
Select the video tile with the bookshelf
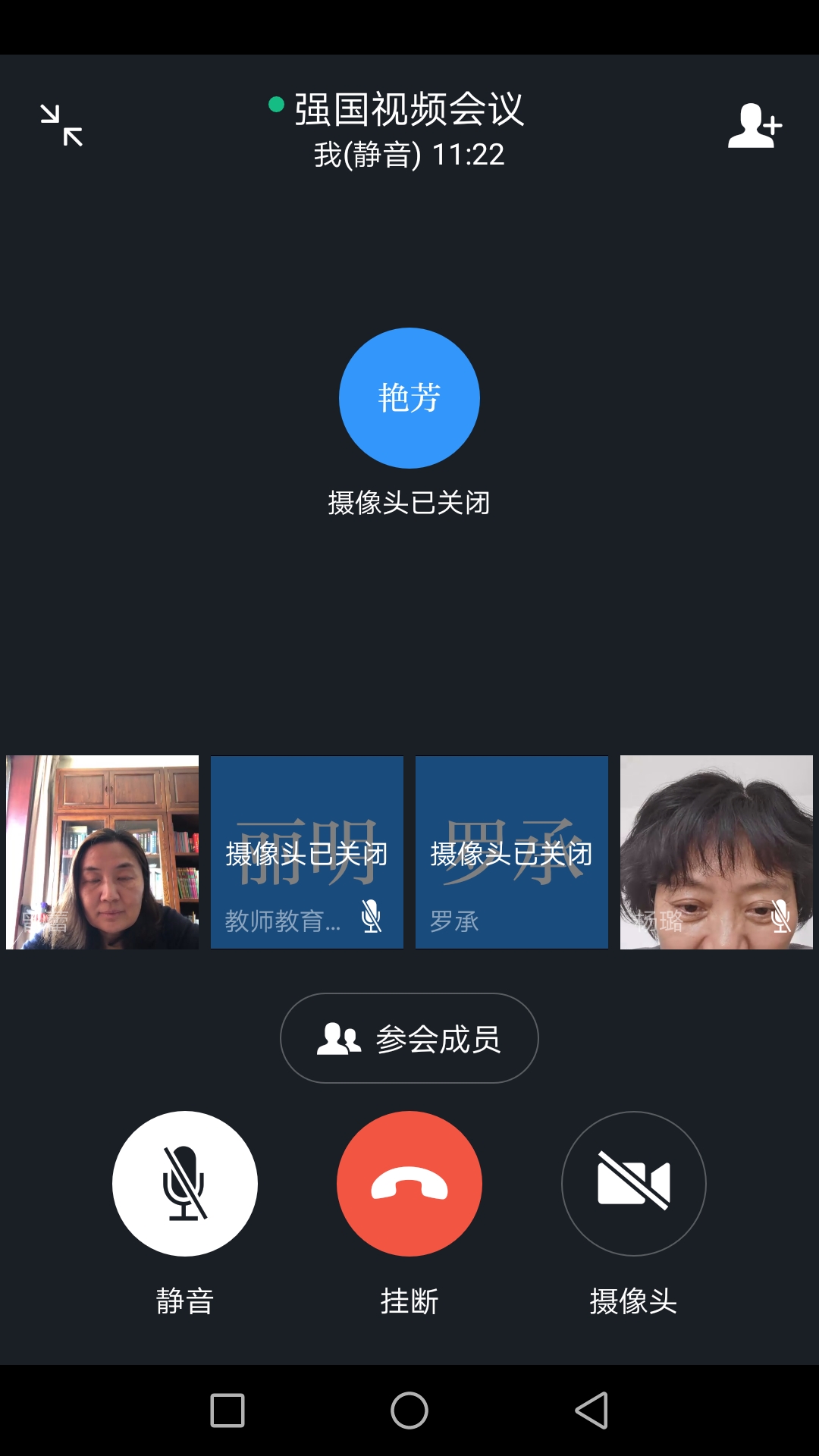click(x=102, y=852)
